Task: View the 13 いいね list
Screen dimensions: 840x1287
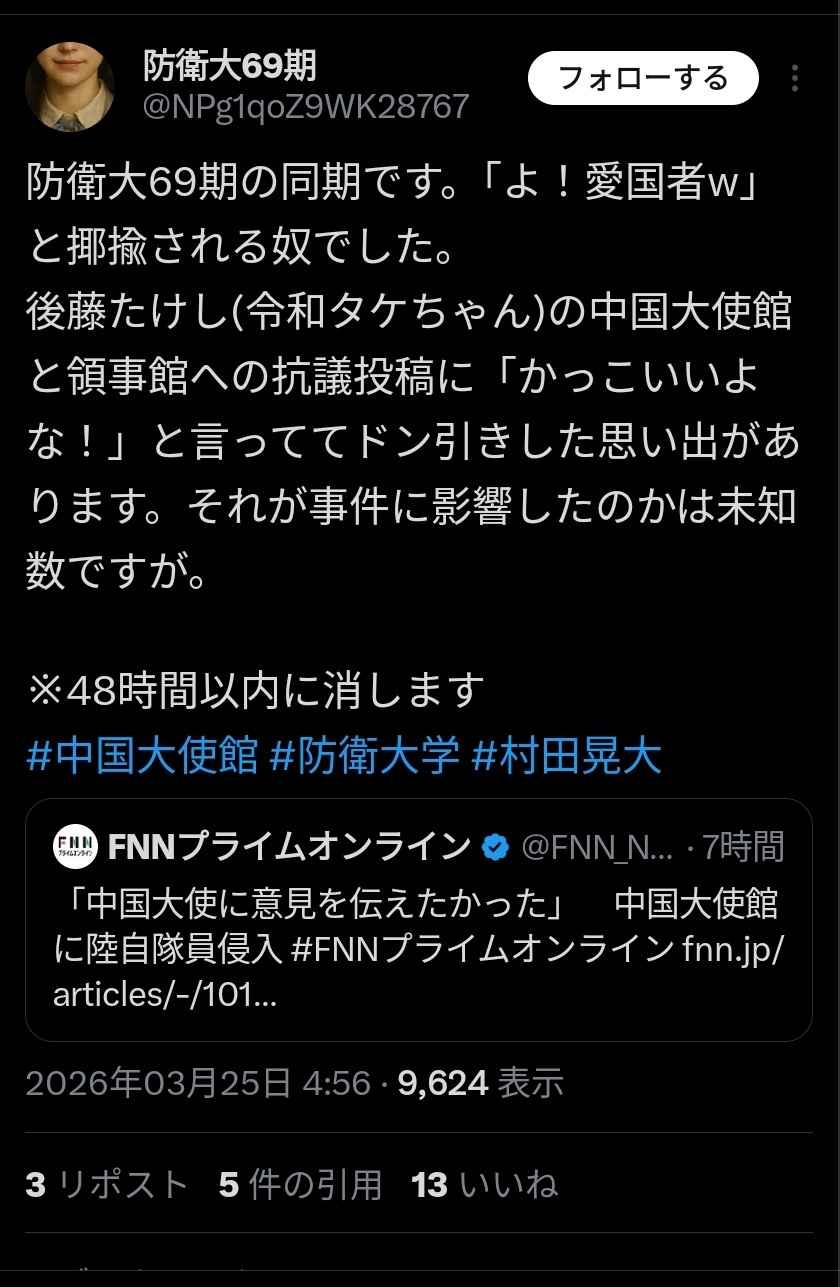Action: [x=484, y=1185]
